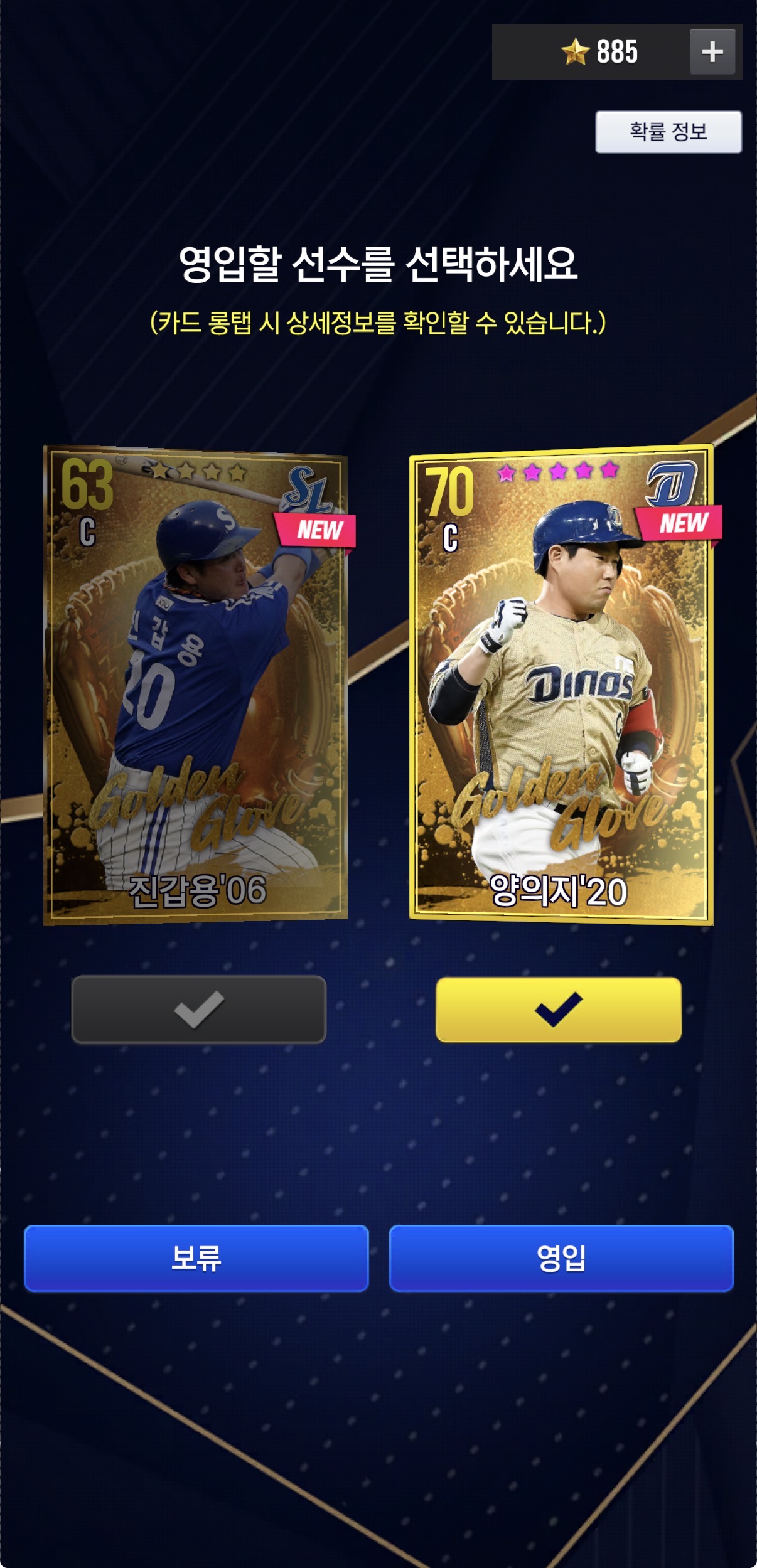The height and width of the screenshot is (1568, 757).
Task: Select the 양의지'20 player card
Action: point(561,684)
